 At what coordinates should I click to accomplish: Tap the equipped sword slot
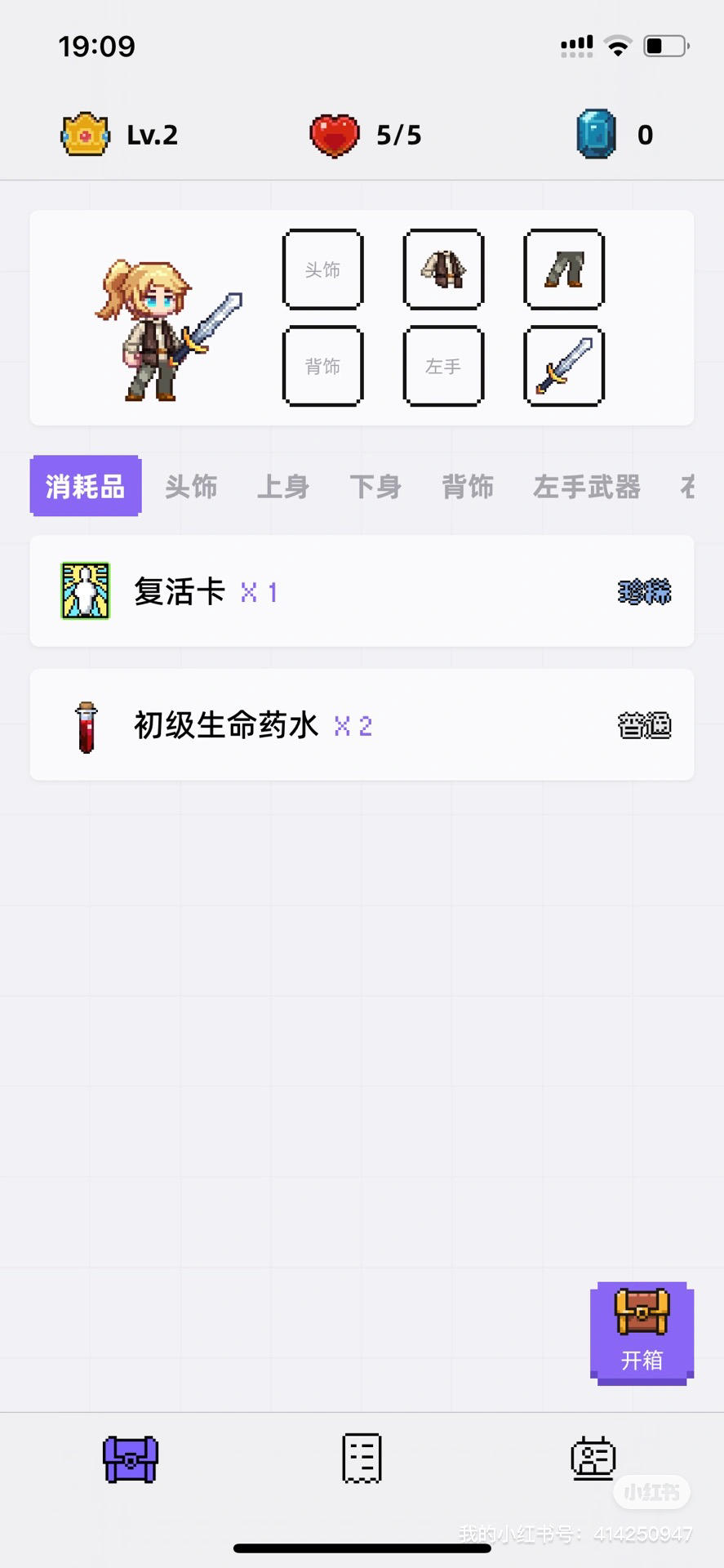pos(564,366)
